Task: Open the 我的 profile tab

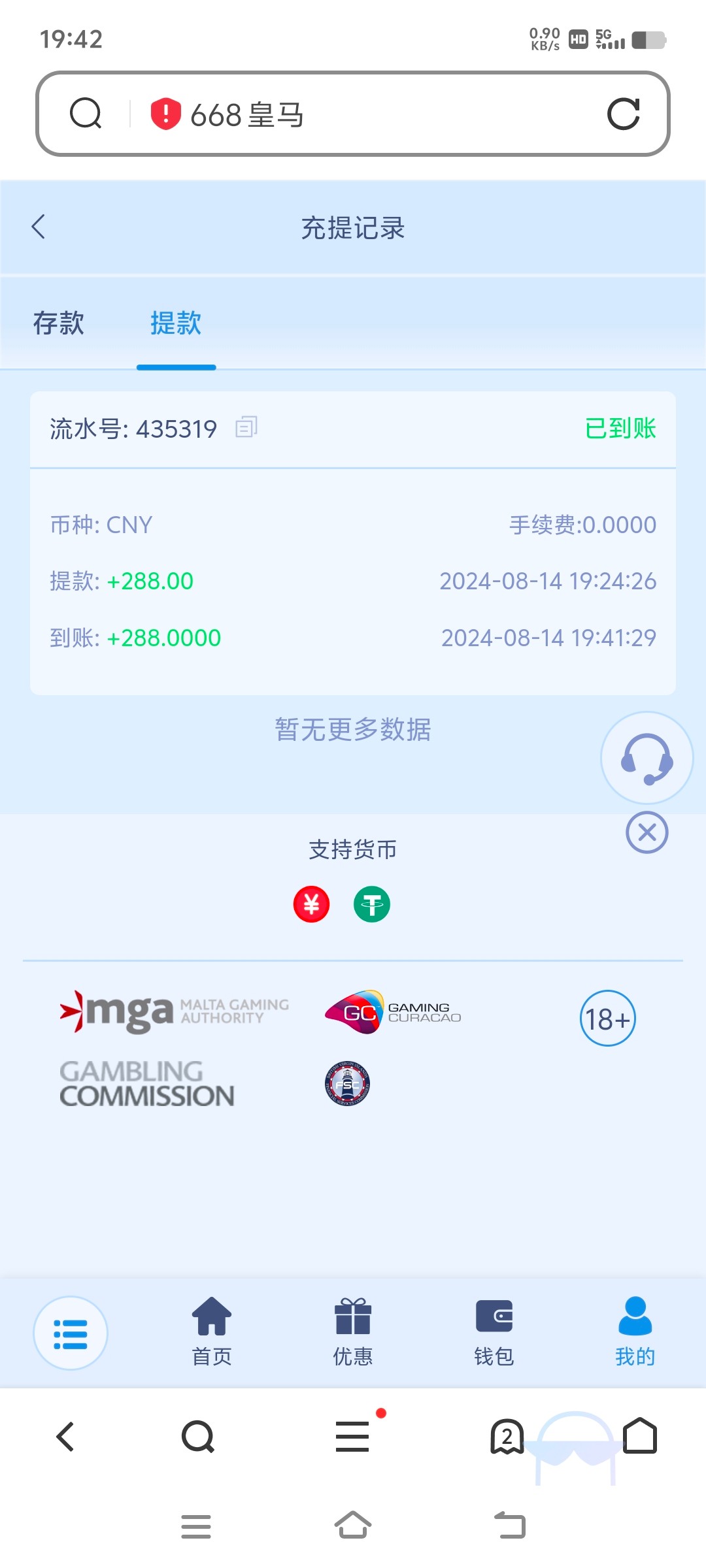Action: (635, 1331)
